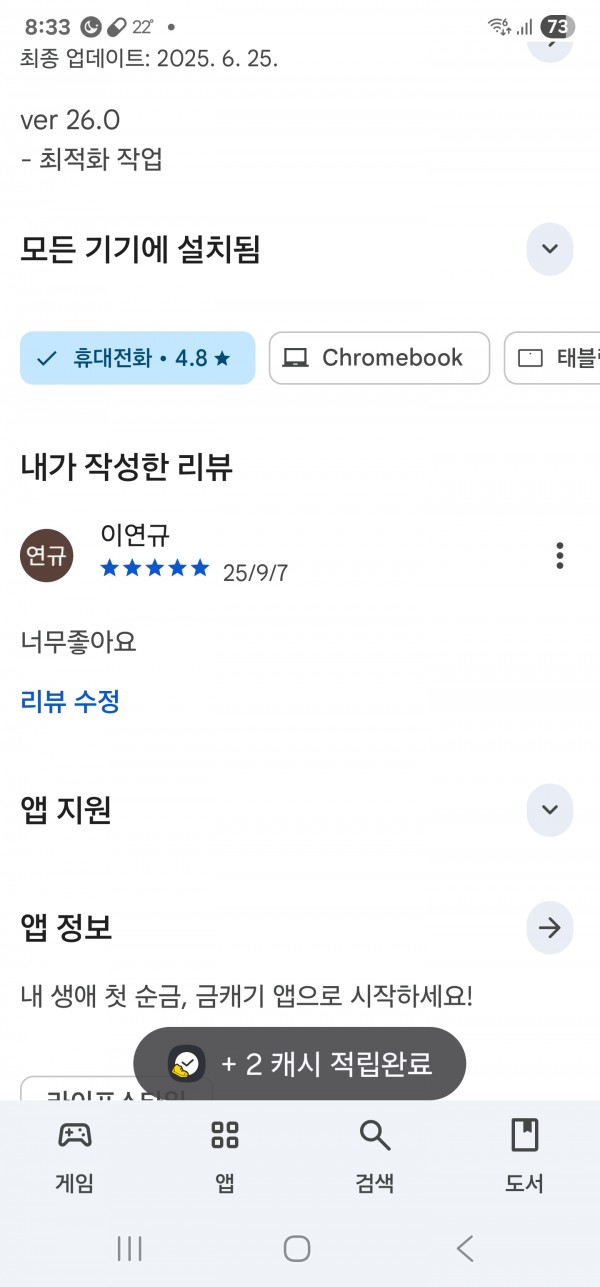Go back with the system back button

[x=464, y=1247]
